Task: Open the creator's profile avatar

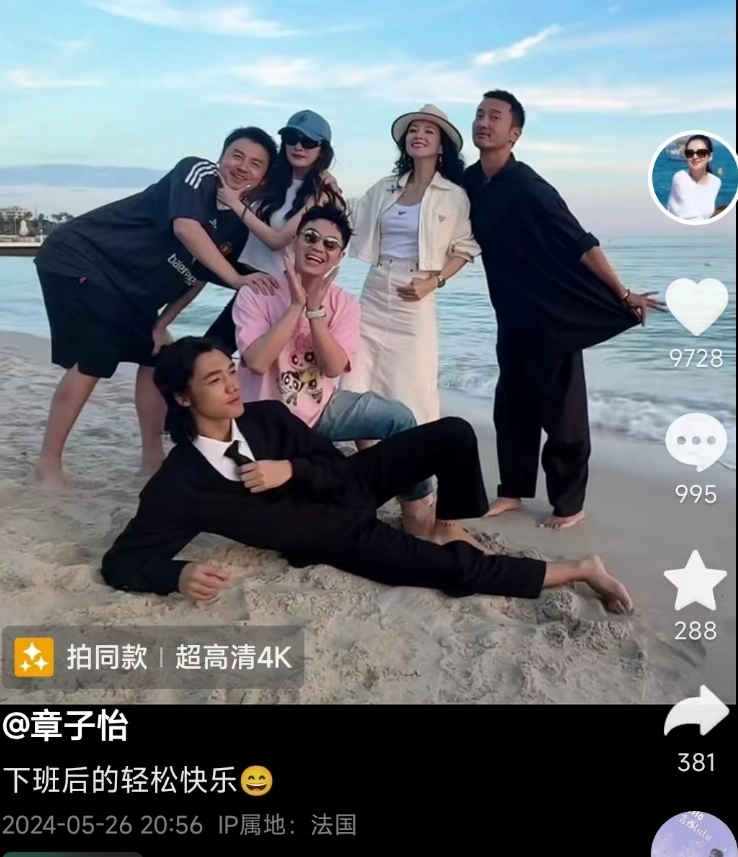Action: [695, 178]
